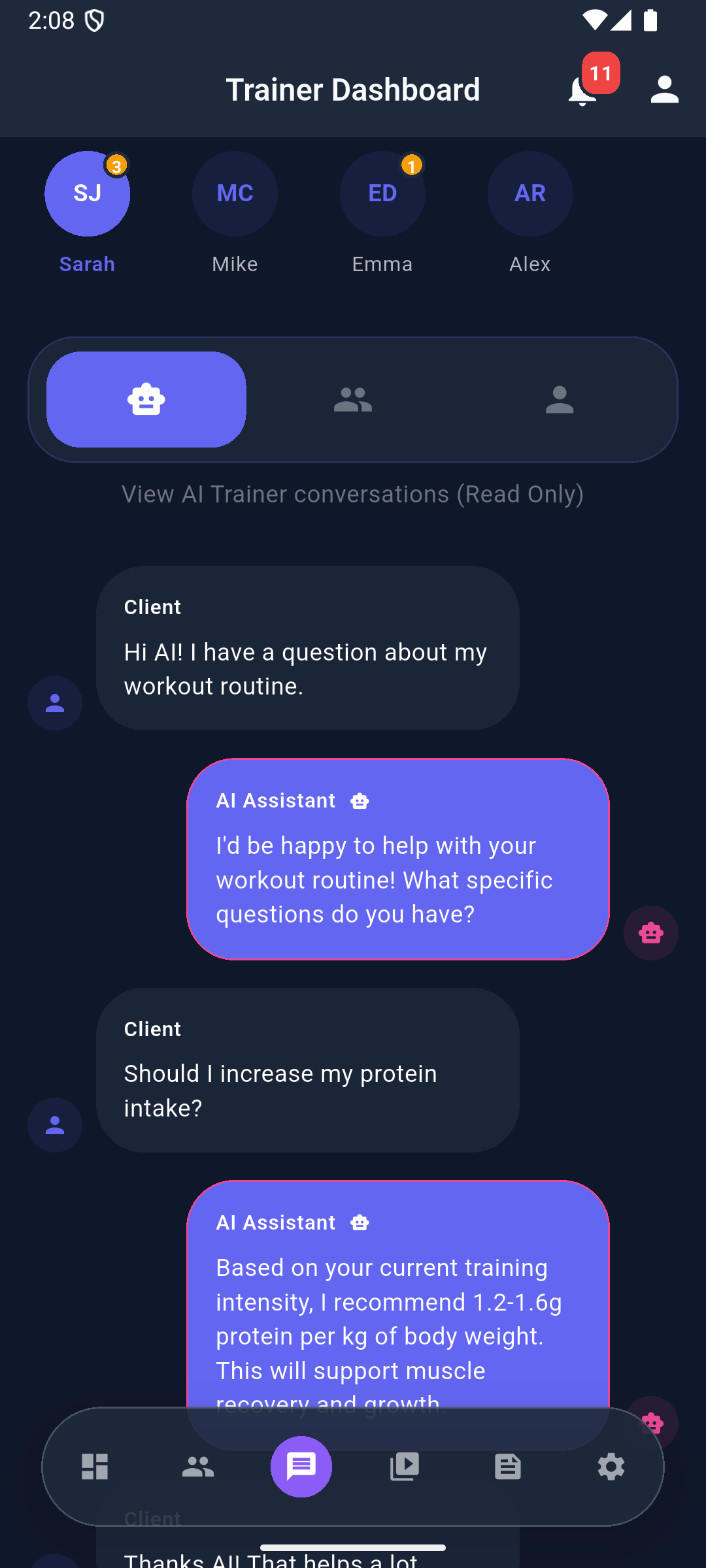
Task: Switch to the AI Trainer robot tab
Action: (146, 399)
